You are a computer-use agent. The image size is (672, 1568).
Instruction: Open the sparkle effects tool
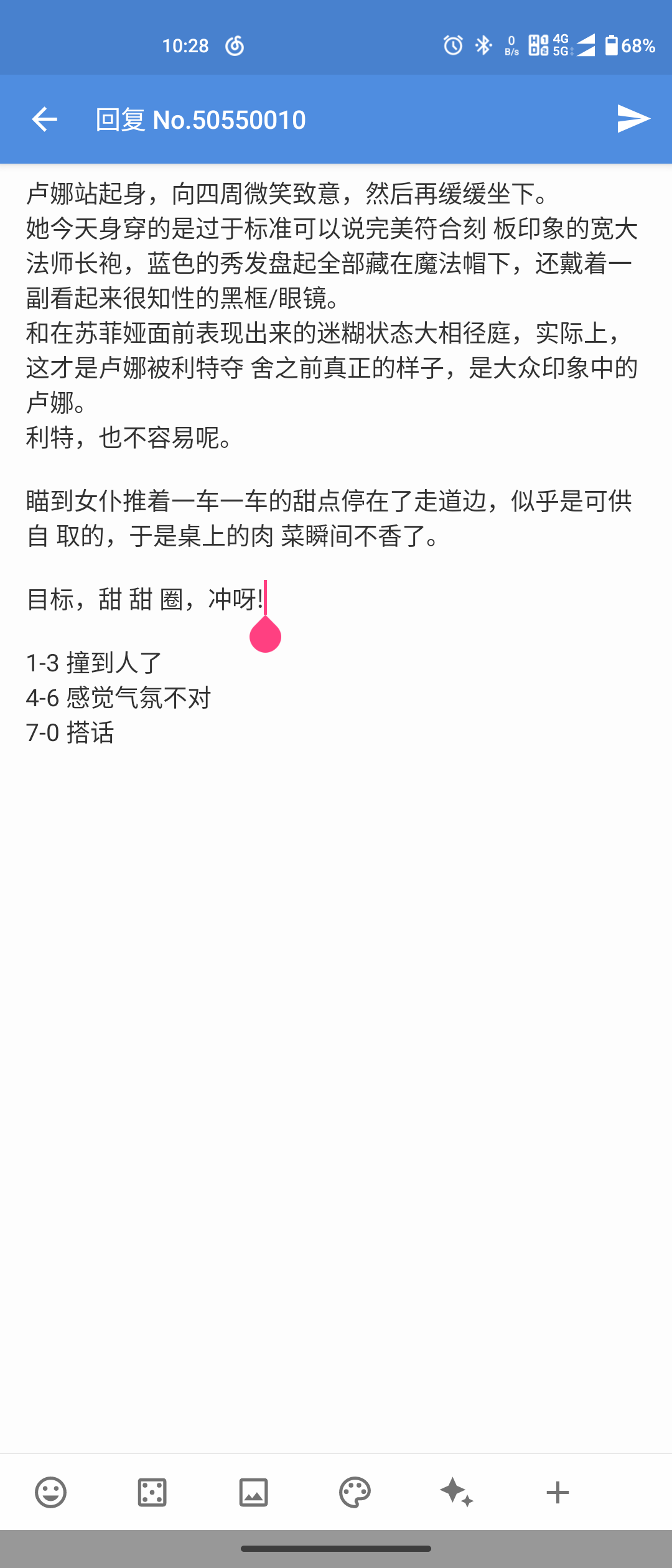tap(456, 1492)
